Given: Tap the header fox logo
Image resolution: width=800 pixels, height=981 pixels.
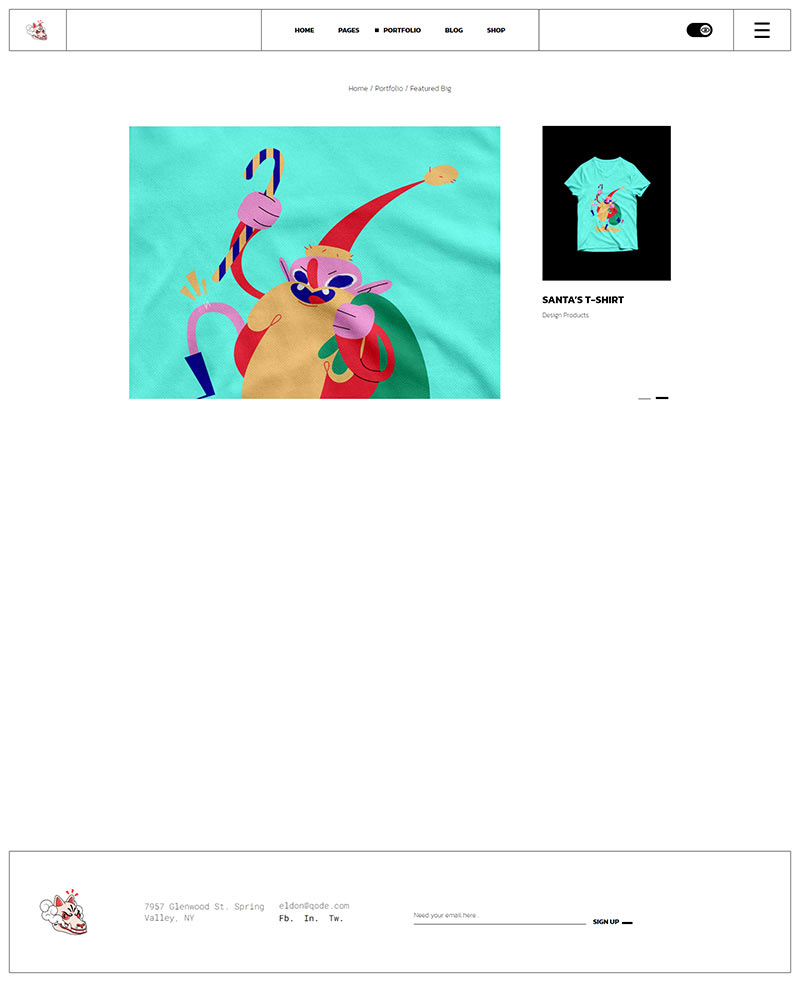Looking at the screenshot, I should (37, 30).
